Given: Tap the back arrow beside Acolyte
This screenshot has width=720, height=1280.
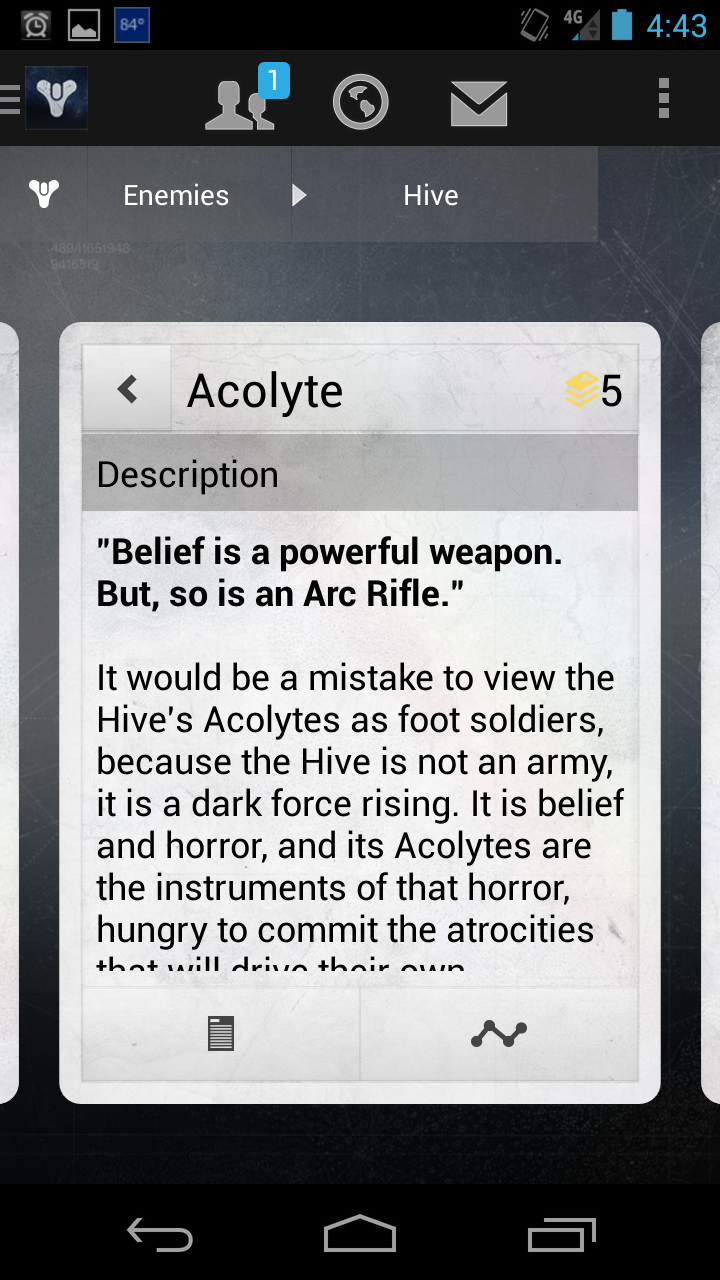Looking at the screenshot, I should (127, 389).
